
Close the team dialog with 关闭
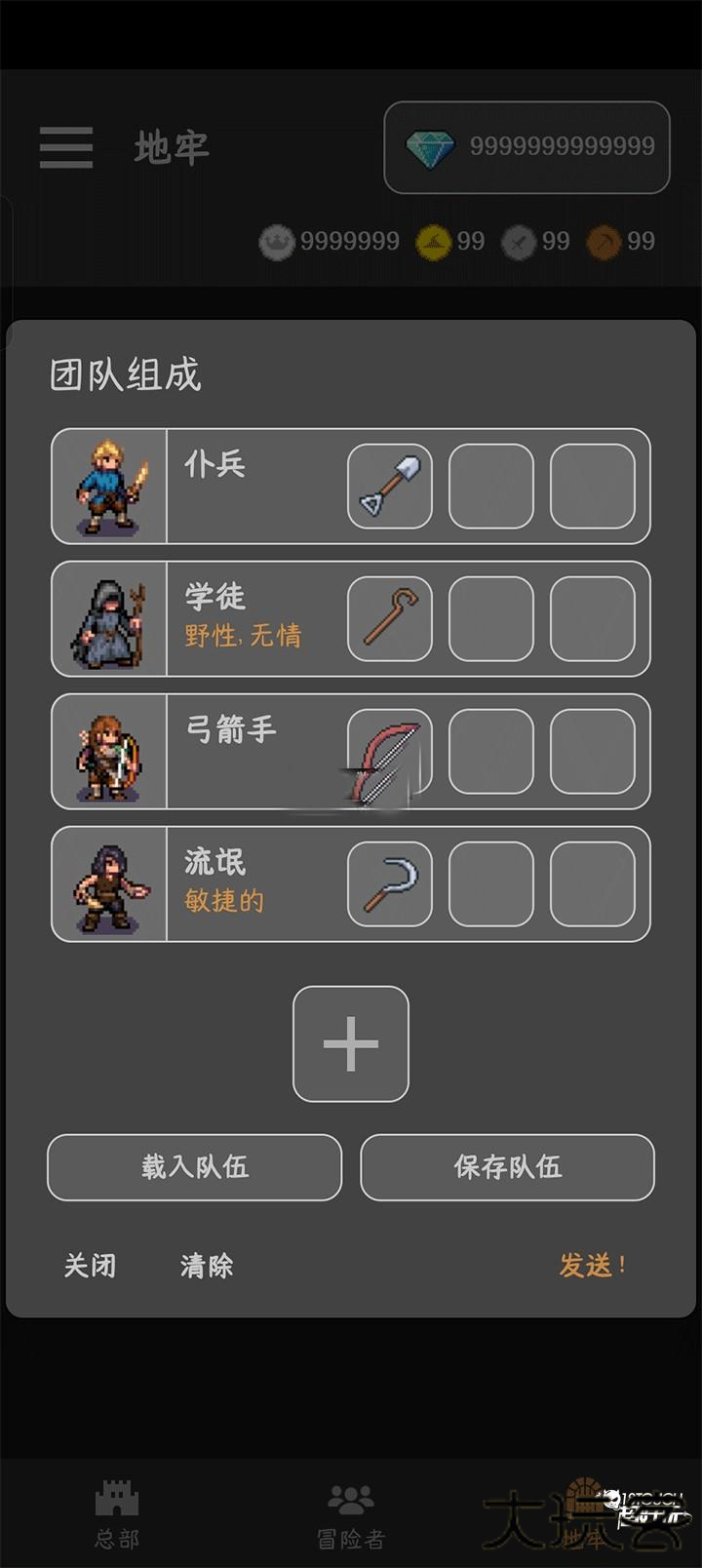click(x=90, y=1266)
